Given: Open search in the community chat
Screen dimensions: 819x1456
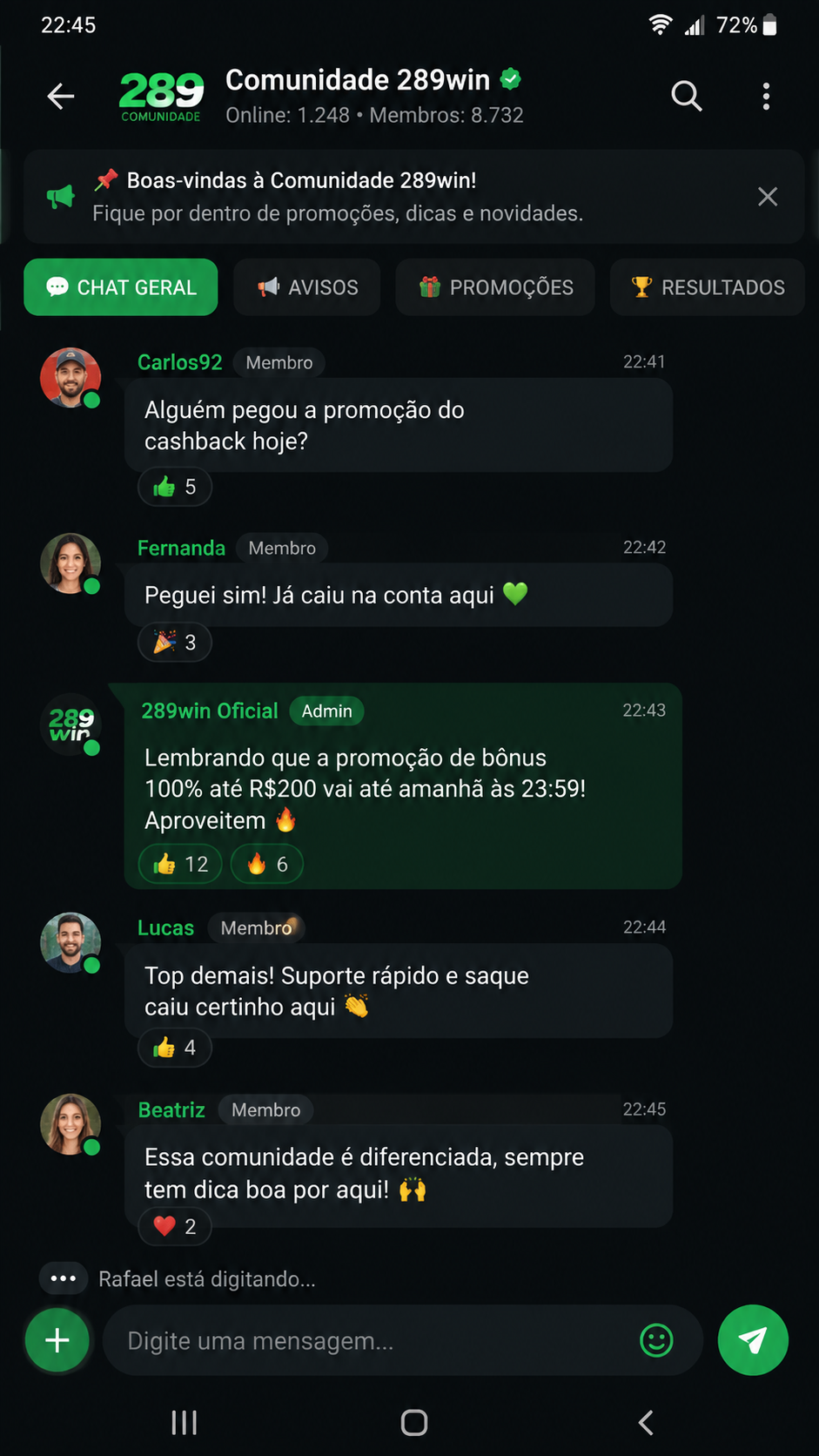Looking at the screenshot, I should pos(687,96).
